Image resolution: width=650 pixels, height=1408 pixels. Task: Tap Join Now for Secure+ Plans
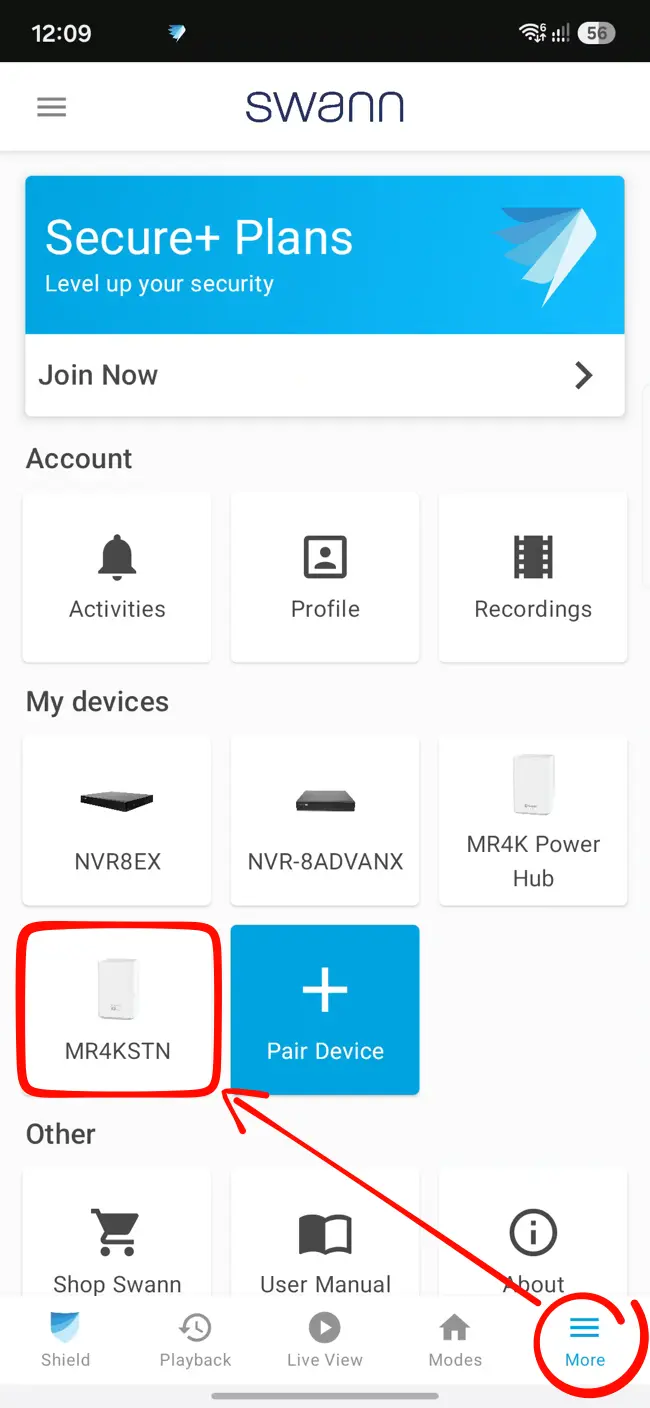click(325, 375)
